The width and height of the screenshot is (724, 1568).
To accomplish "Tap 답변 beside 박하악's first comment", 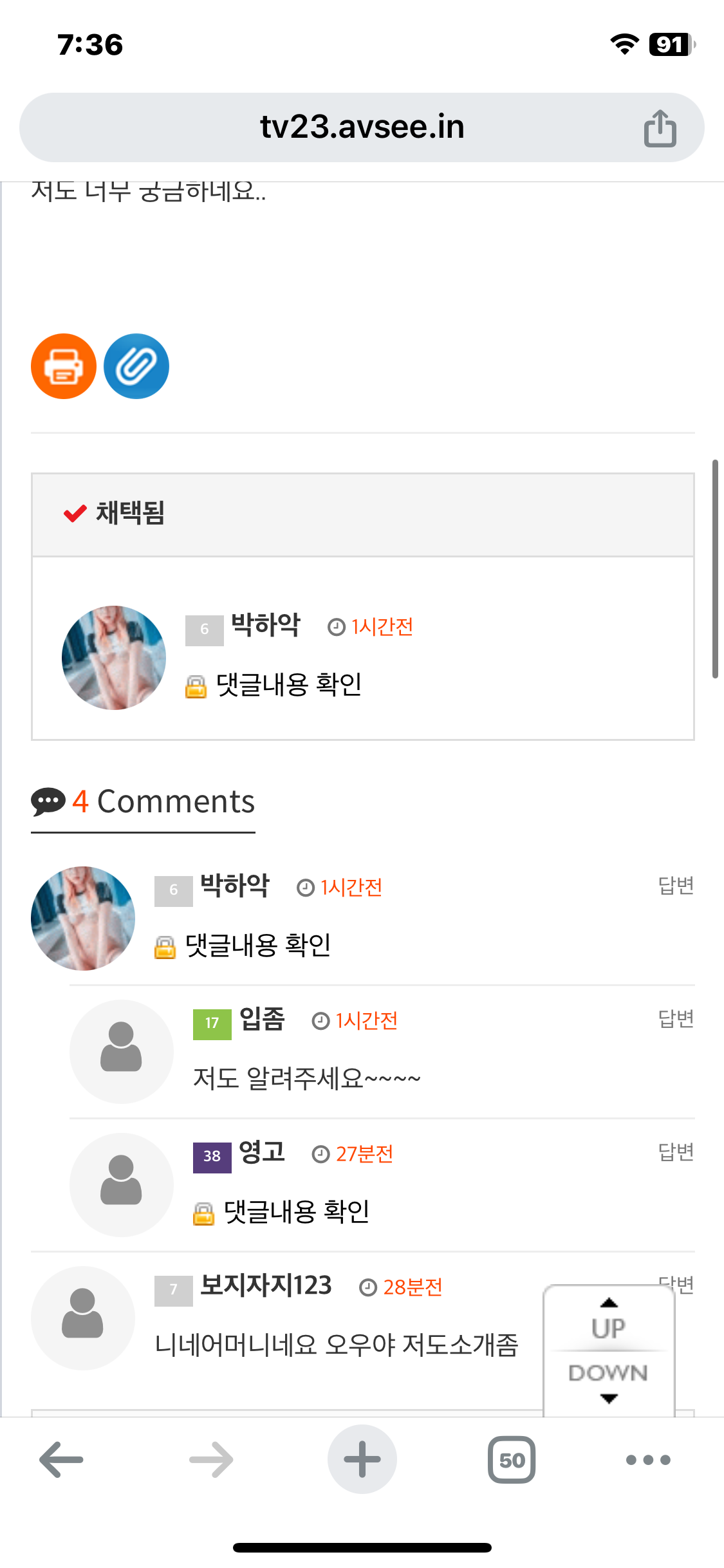I will (676, 886).
